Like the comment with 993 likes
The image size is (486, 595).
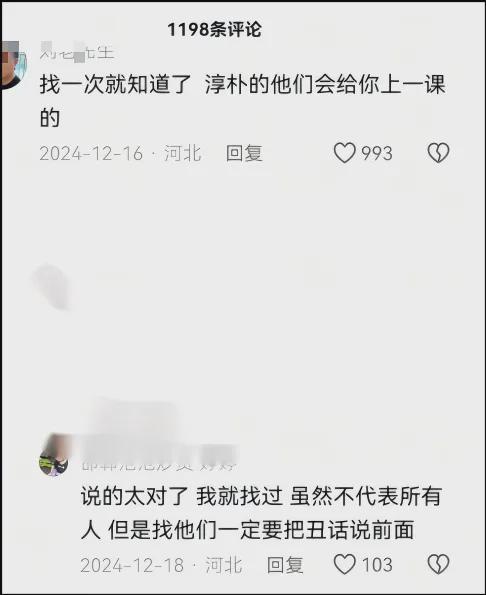[344, 153]
